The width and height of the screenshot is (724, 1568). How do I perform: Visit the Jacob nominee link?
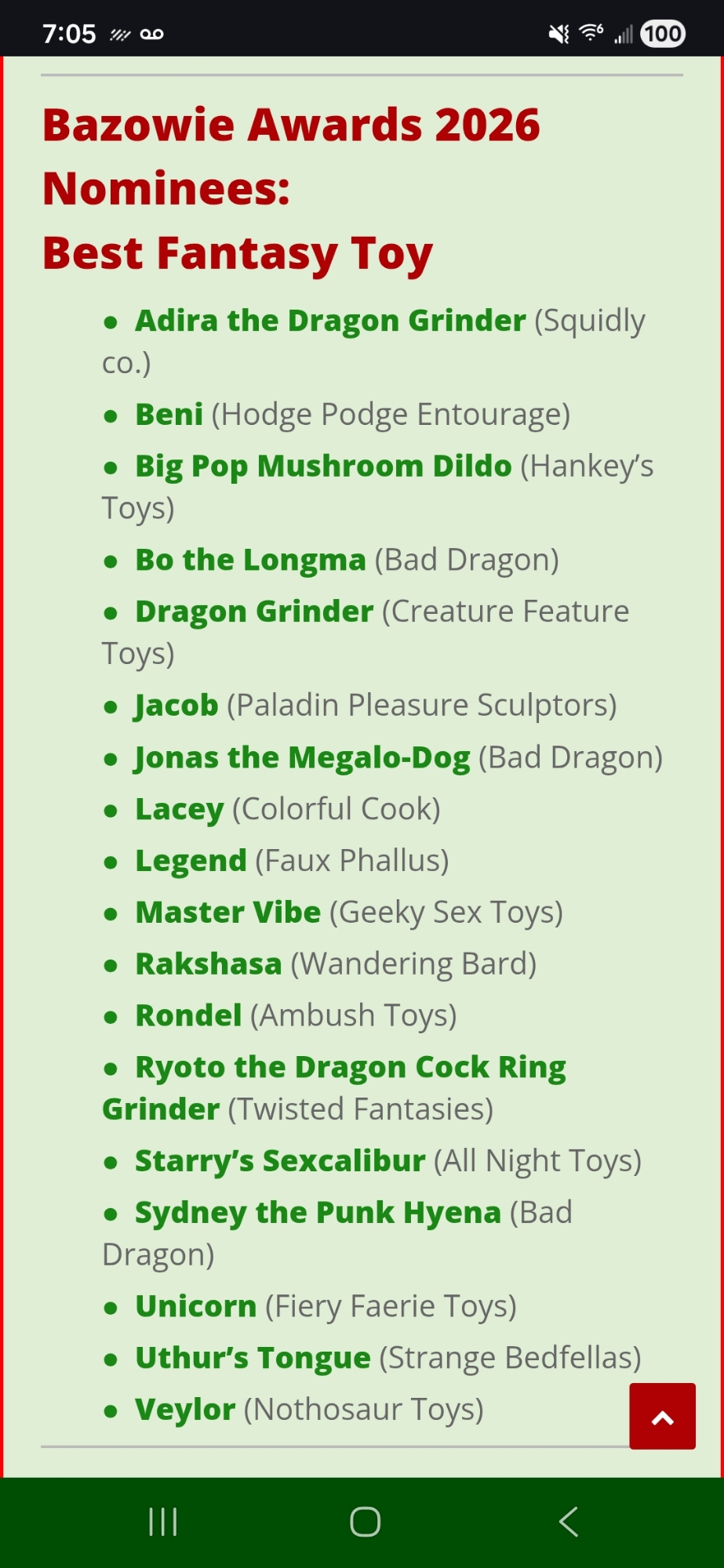tap(176, 705)
